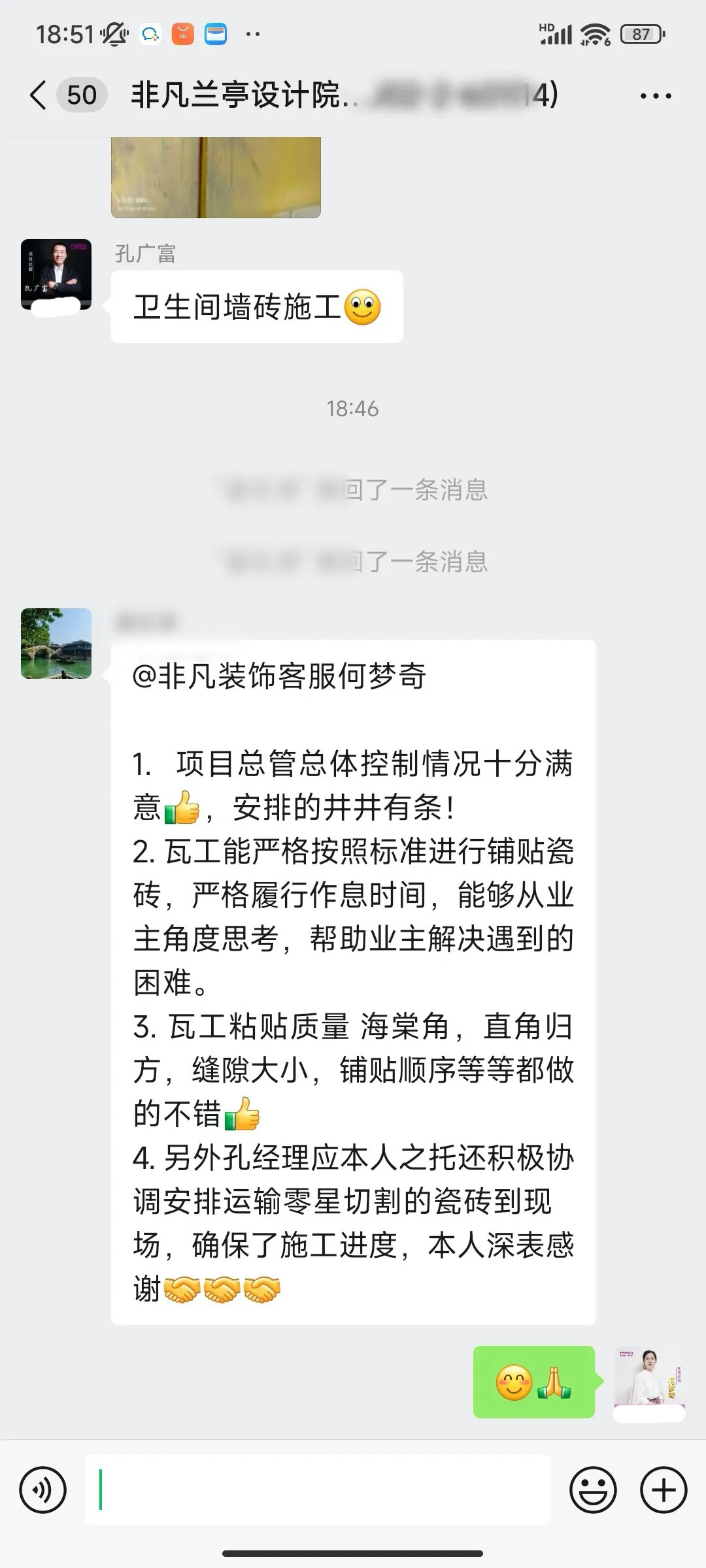The image size is (706, 1568).
Task: Open the plus attachments menu
Action: coord(664,1490)
